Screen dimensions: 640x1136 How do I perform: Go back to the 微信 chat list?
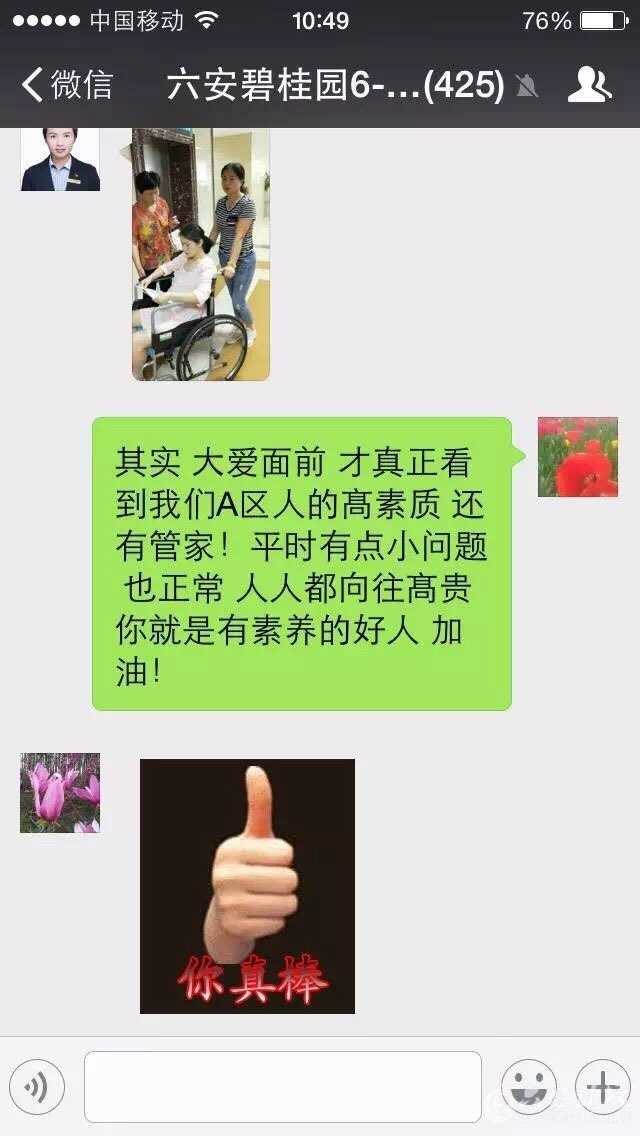[68, 86]
